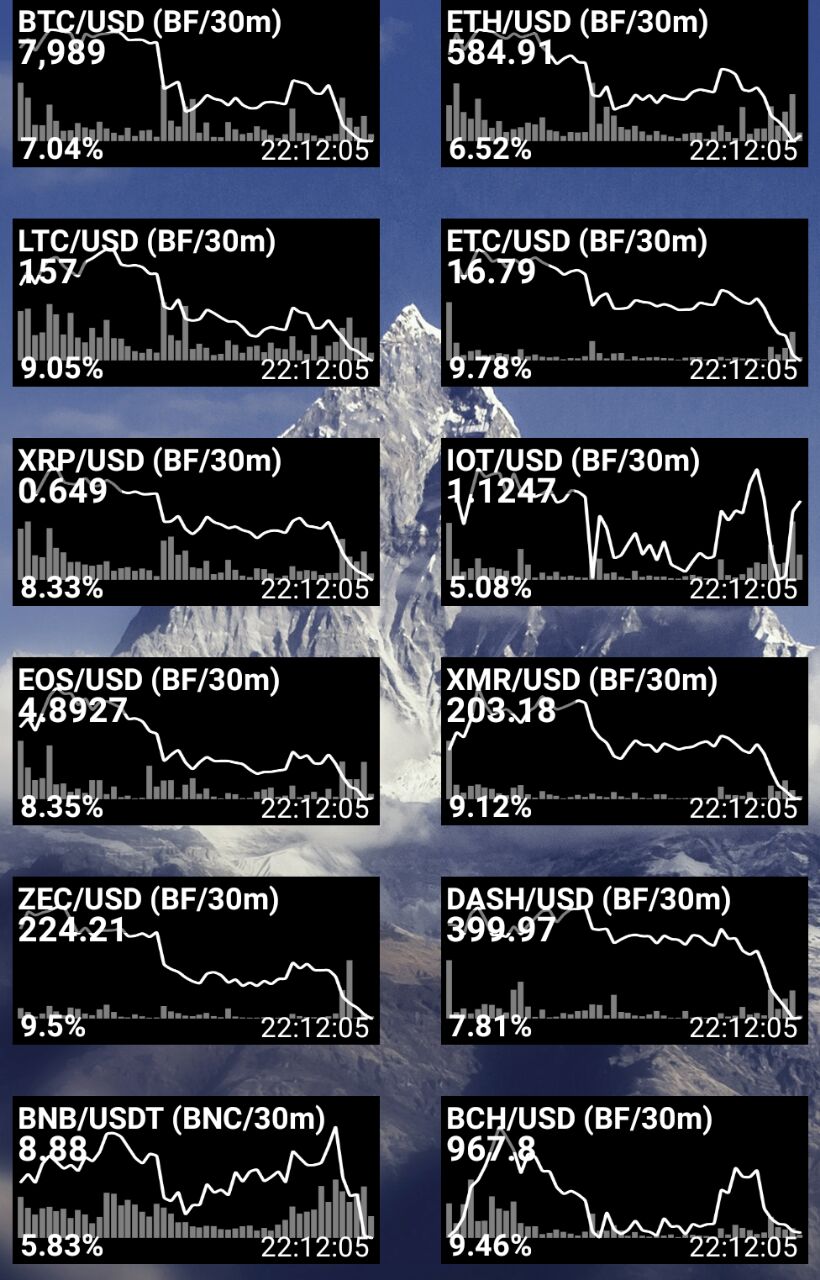820x1280 pixels.
Task: Open the BTC/USD chart widget
Action: pos(196,85)
